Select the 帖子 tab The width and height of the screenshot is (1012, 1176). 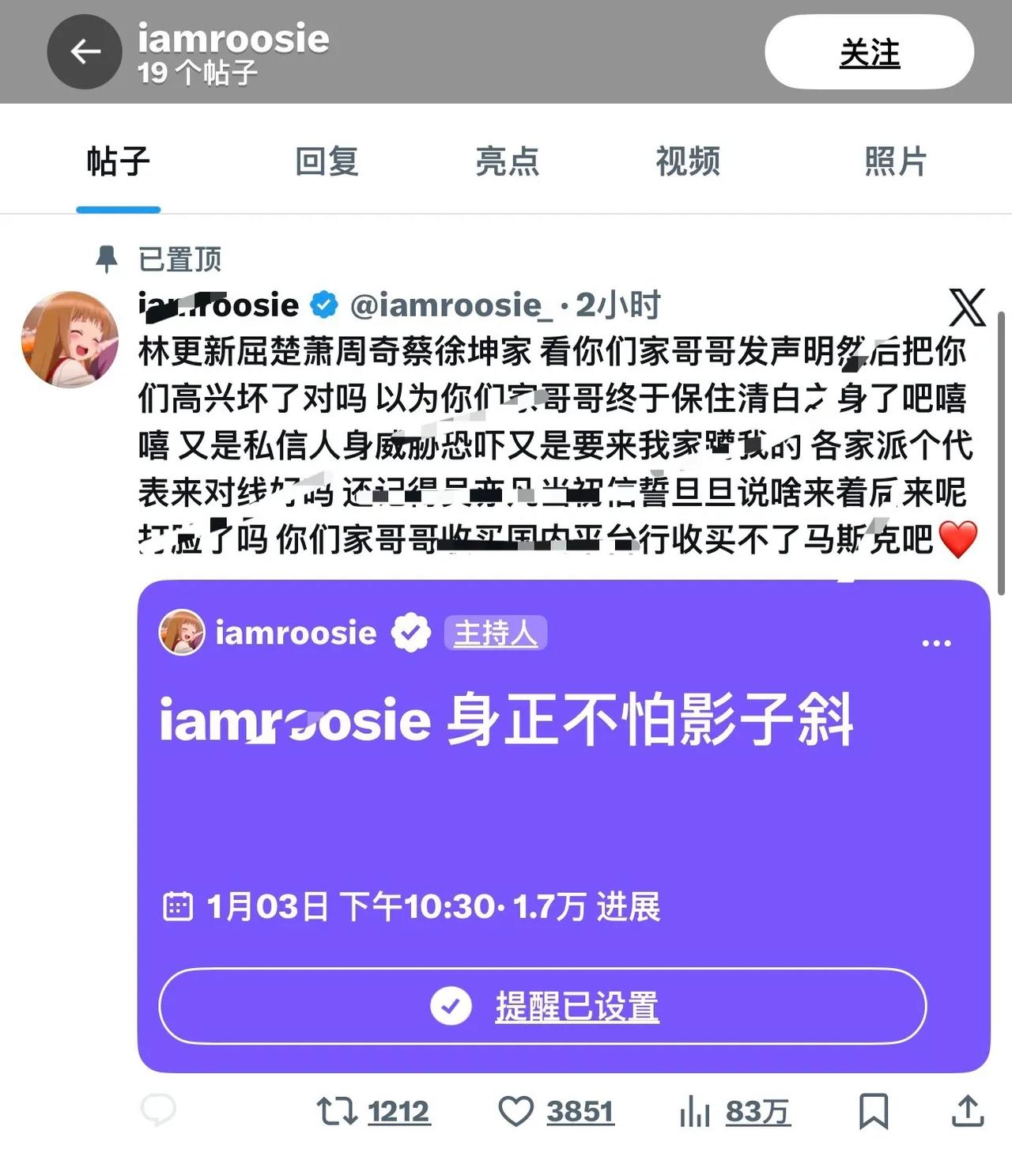[119, 161]
